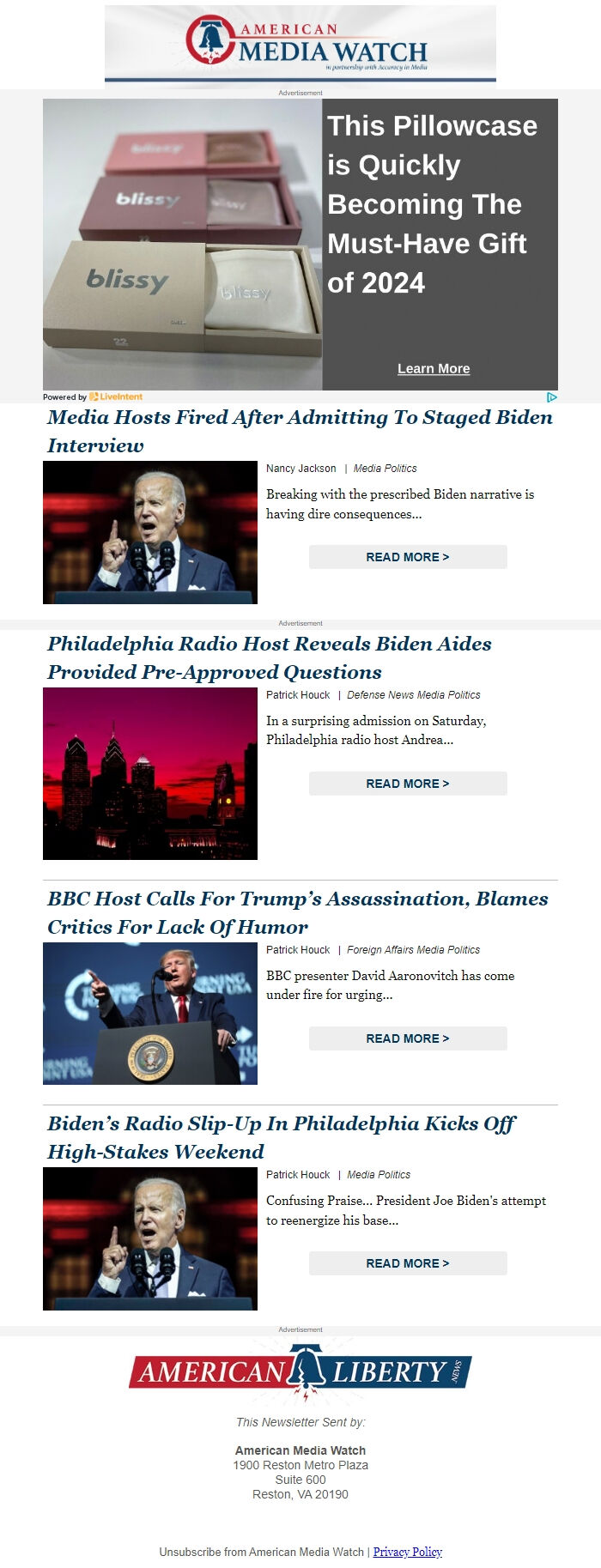Open the AdChoices icon below the ad
Screen dimensions: 601x1568
click(x=552, y=397)
